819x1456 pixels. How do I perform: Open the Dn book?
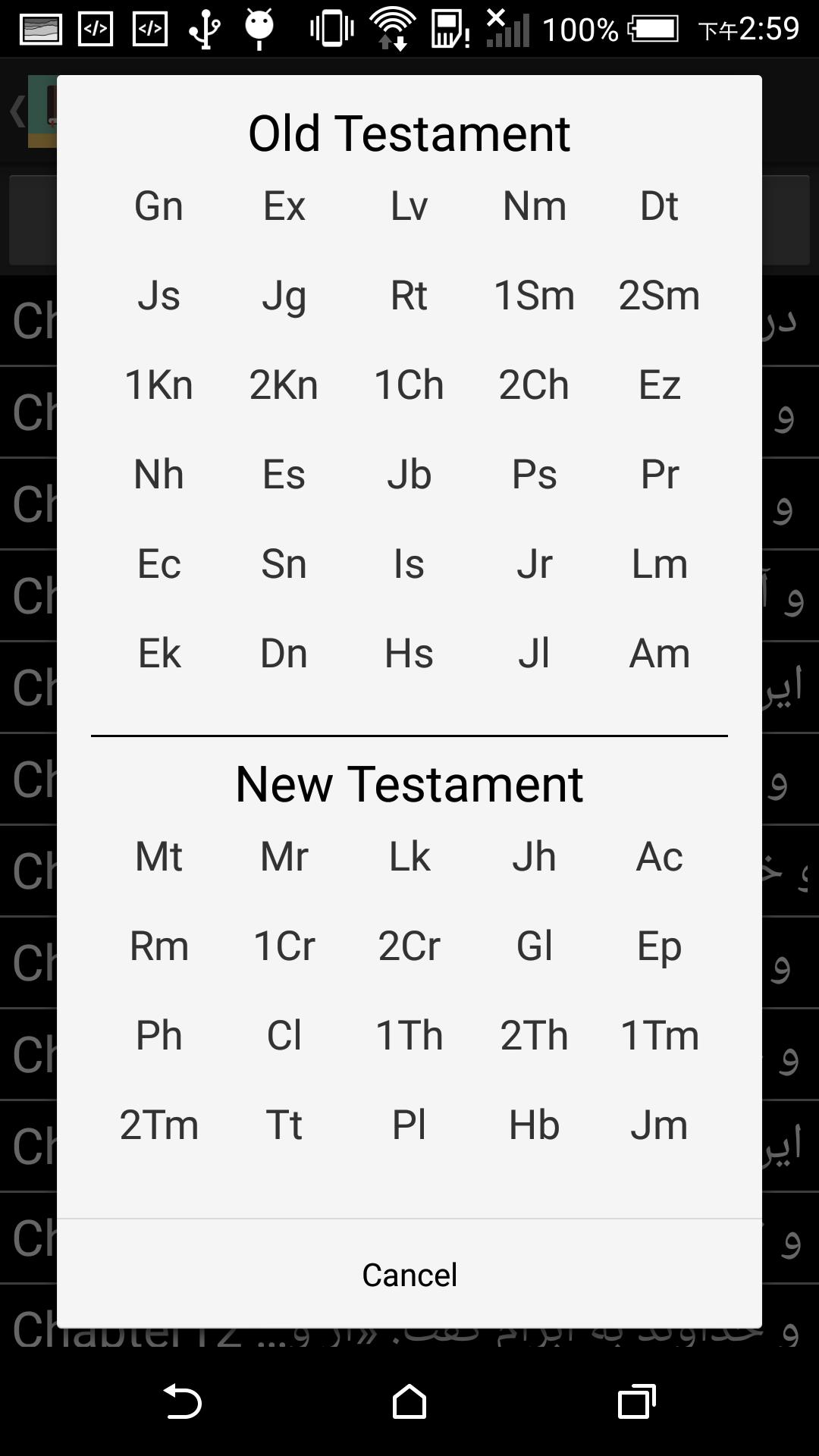(x=284, y=653)
